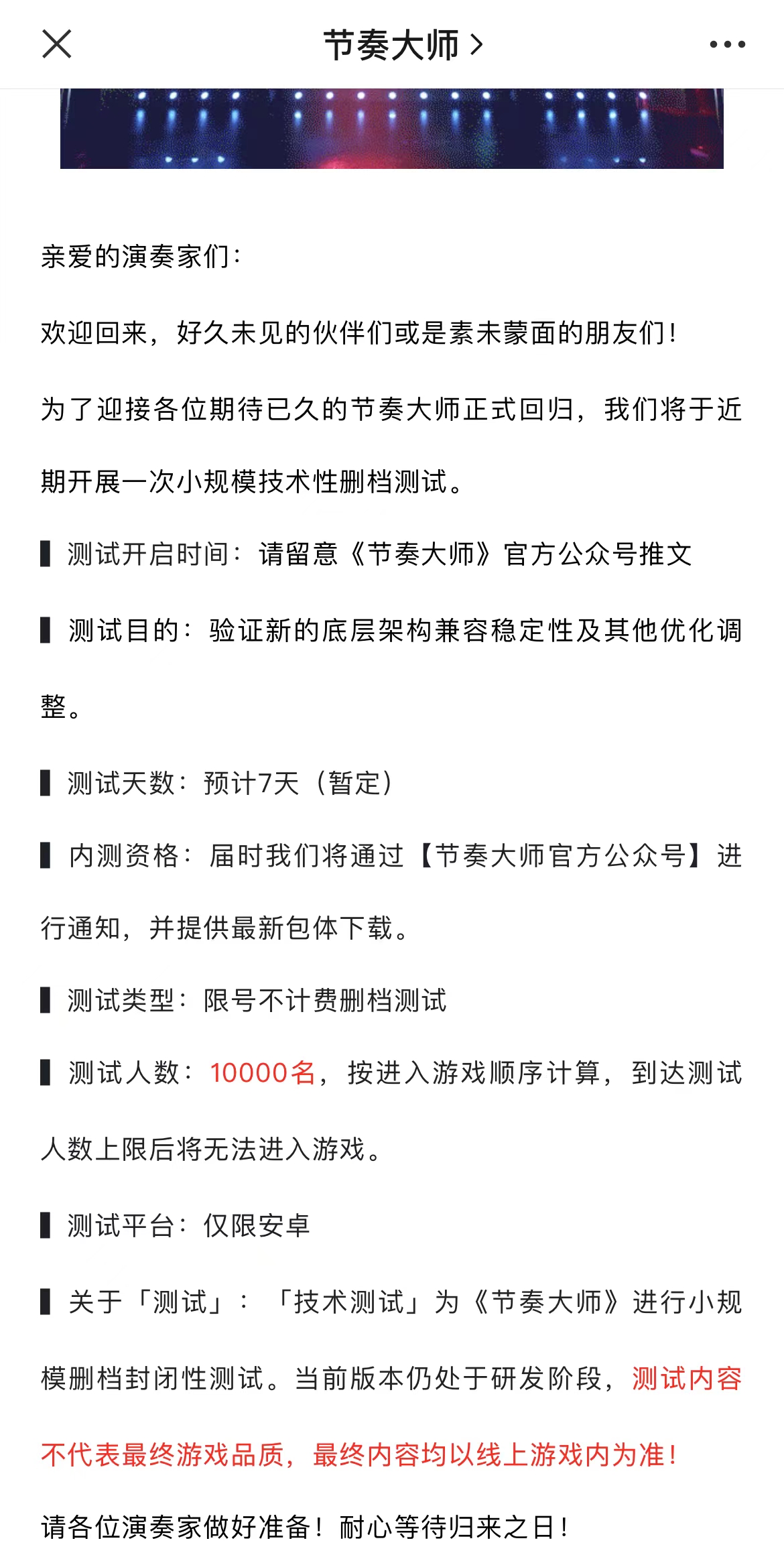Close the article page
Viewport: 784px width, 1557px height.
point(56,45)
